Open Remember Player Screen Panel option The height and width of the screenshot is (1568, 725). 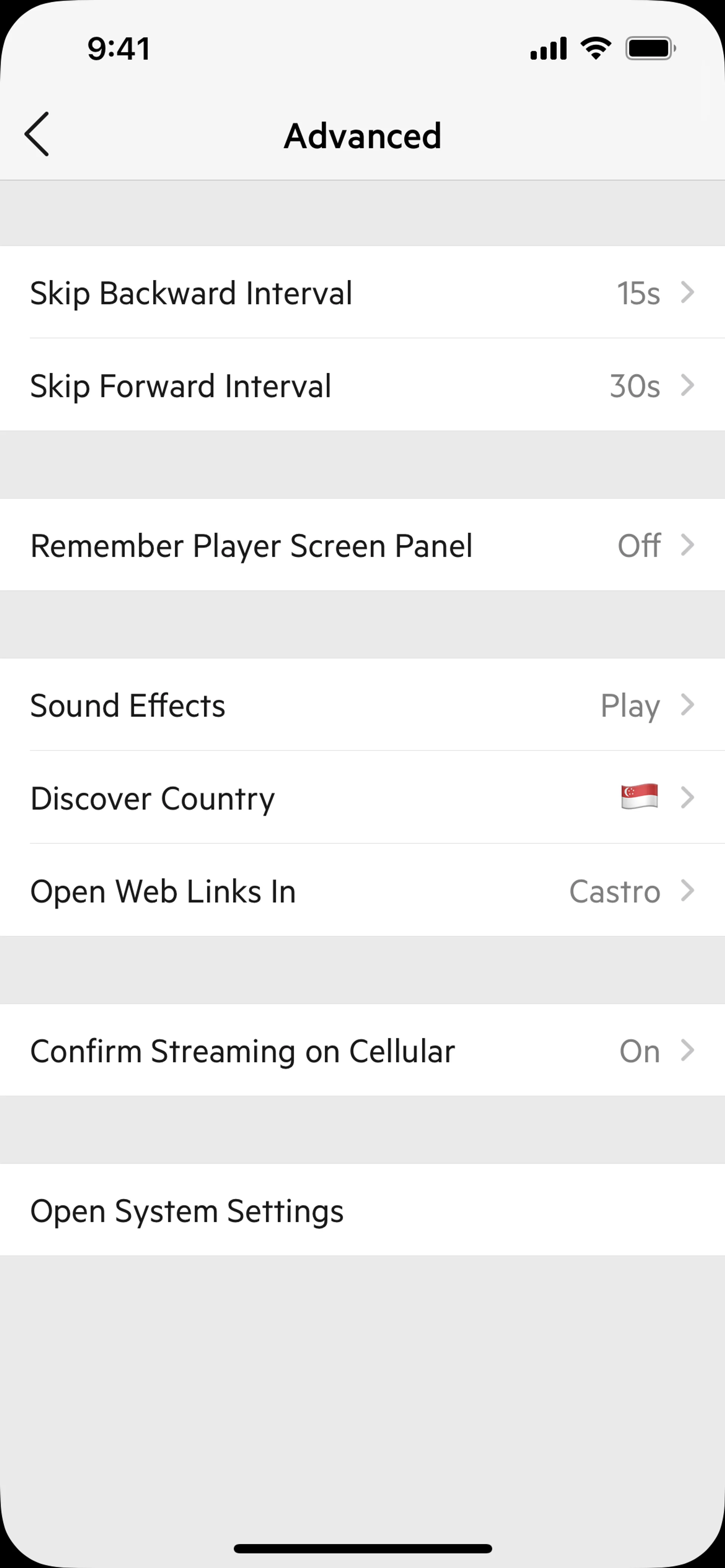point(362,545)
